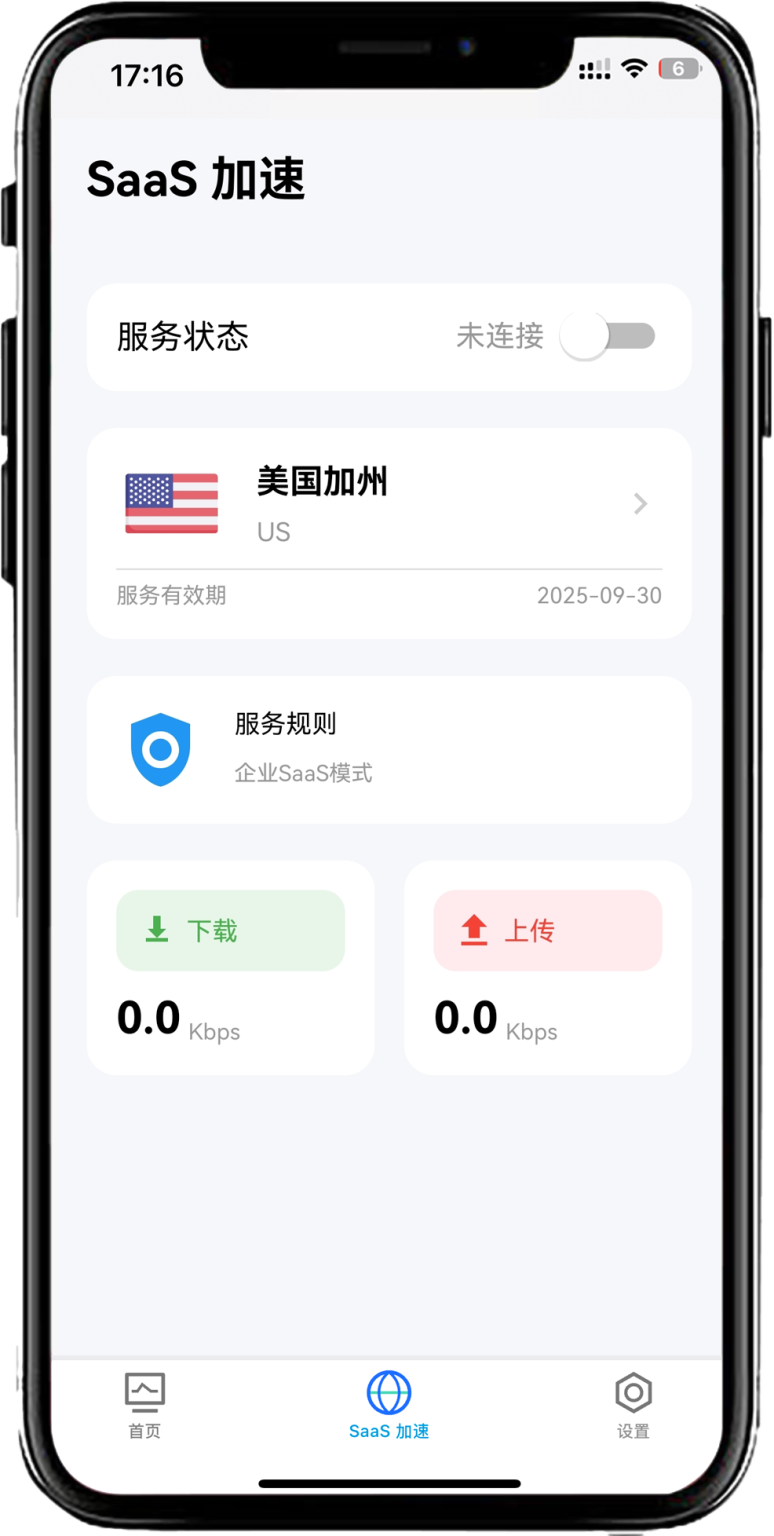The height and width of the screenshot is (1536, 774).
Task: Go to the 设置 tab
Action: [633, 1405]
